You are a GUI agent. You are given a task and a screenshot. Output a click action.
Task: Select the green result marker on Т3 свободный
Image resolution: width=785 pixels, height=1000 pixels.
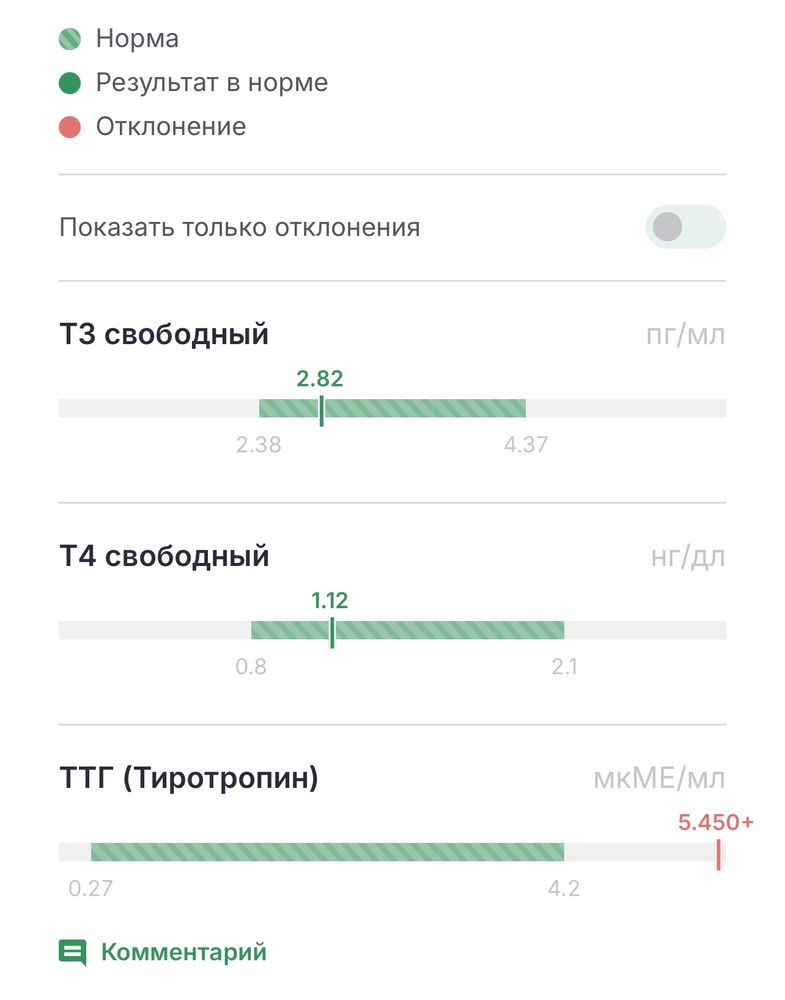(321, 408)
